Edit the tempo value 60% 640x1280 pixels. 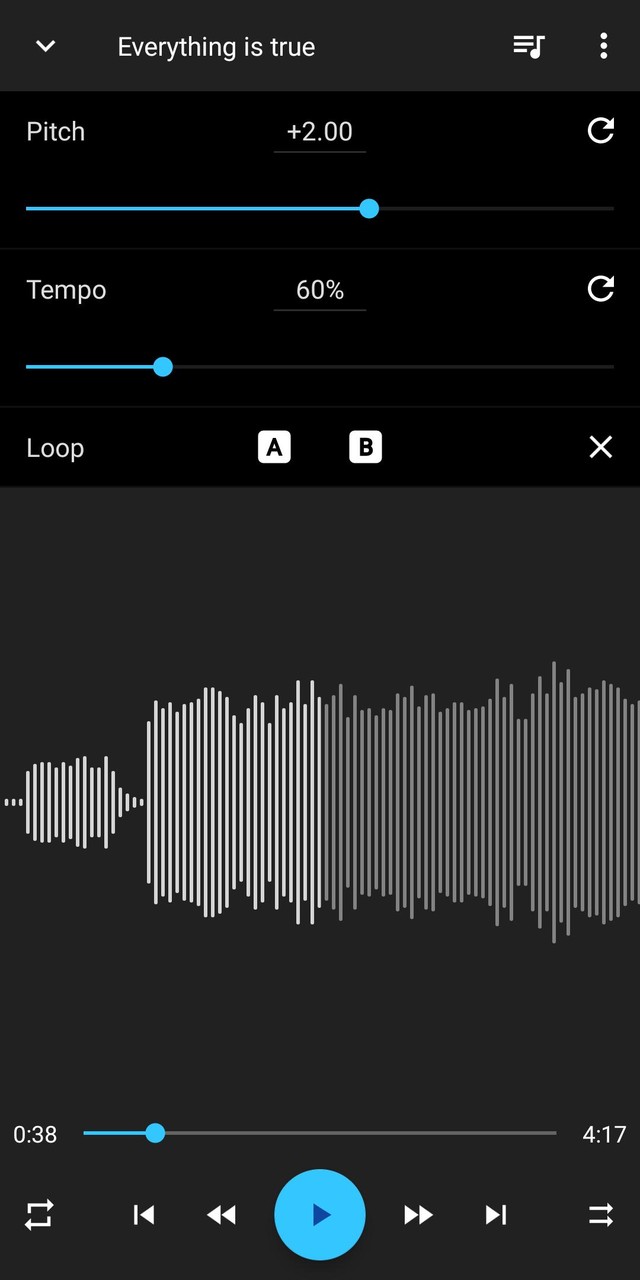(x=320, y=290)
